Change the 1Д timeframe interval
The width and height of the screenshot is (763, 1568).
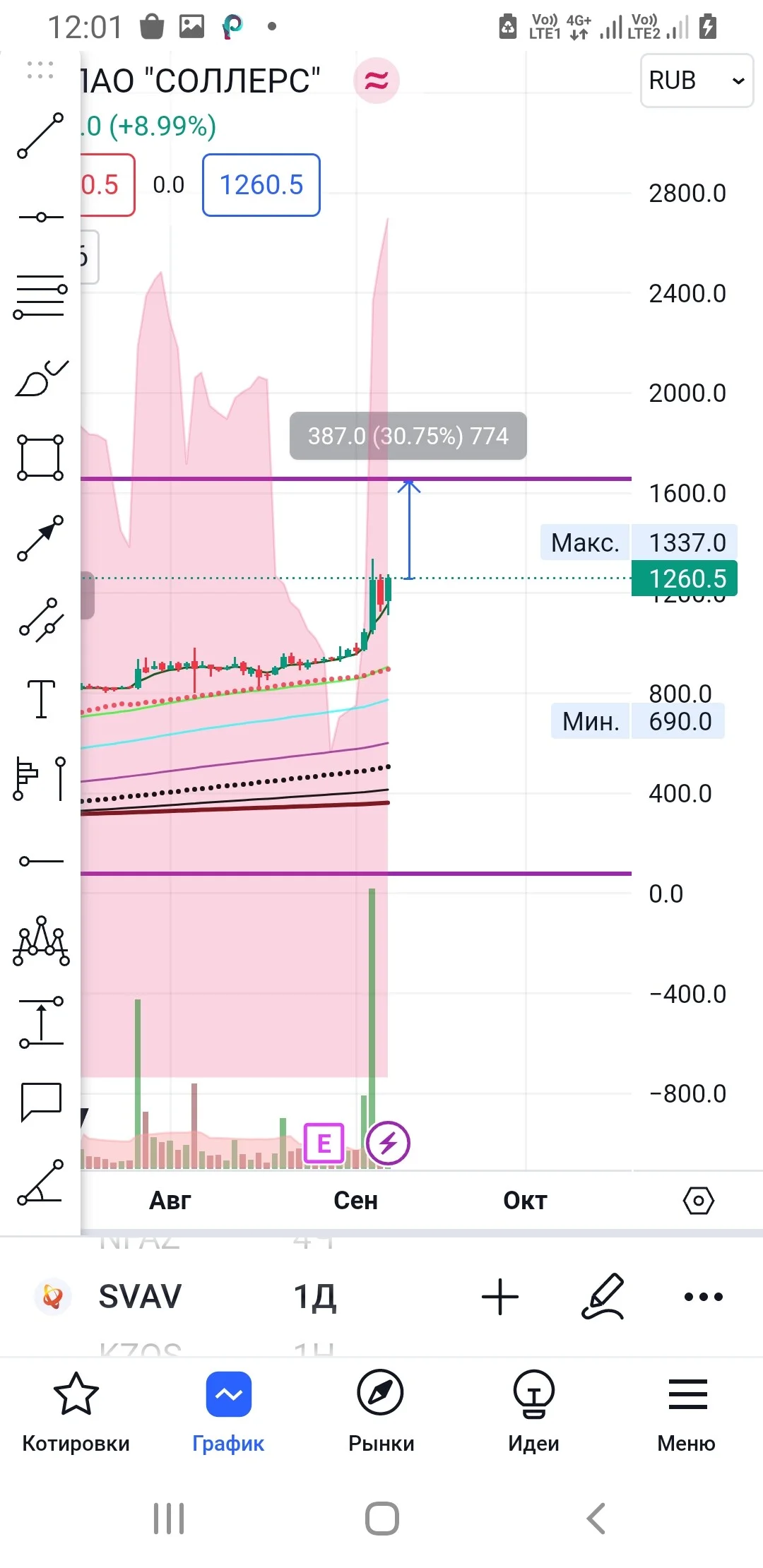click(x=315, y=1297)
